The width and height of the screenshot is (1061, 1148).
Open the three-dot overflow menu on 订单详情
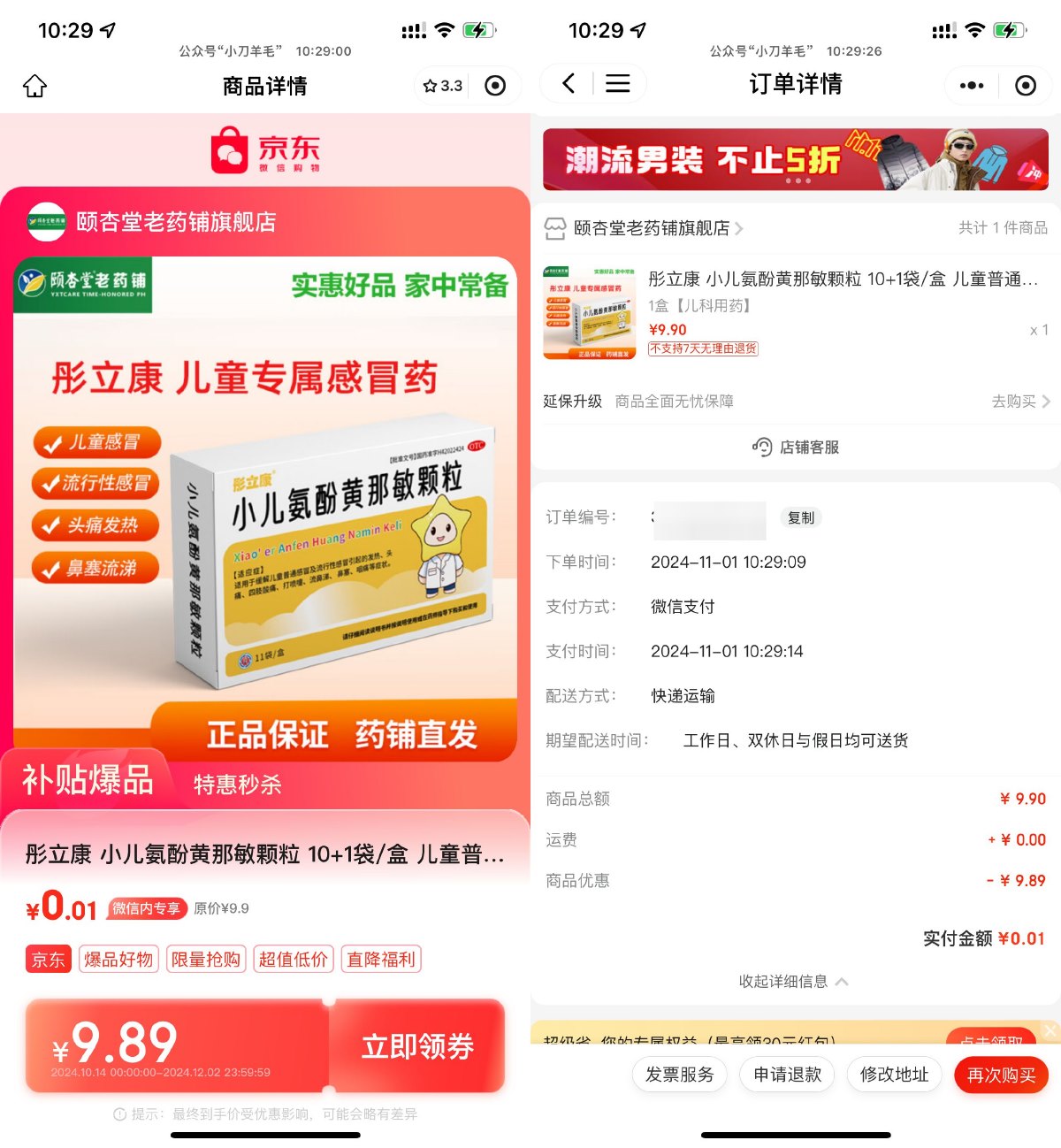972,86
